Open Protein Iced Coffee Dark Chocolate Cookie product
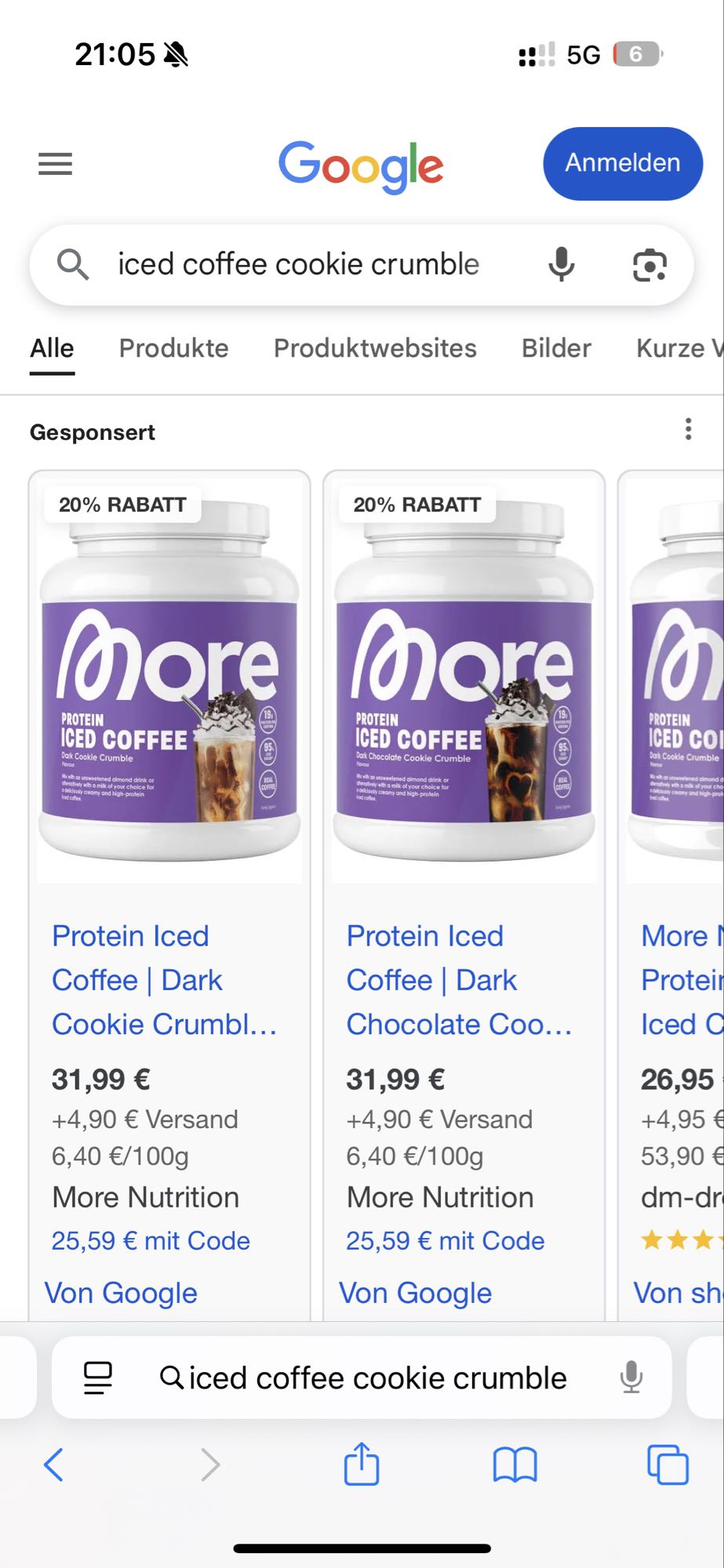Image resolution: width=724 pixels, height=1568 pixels. point(459,980)
